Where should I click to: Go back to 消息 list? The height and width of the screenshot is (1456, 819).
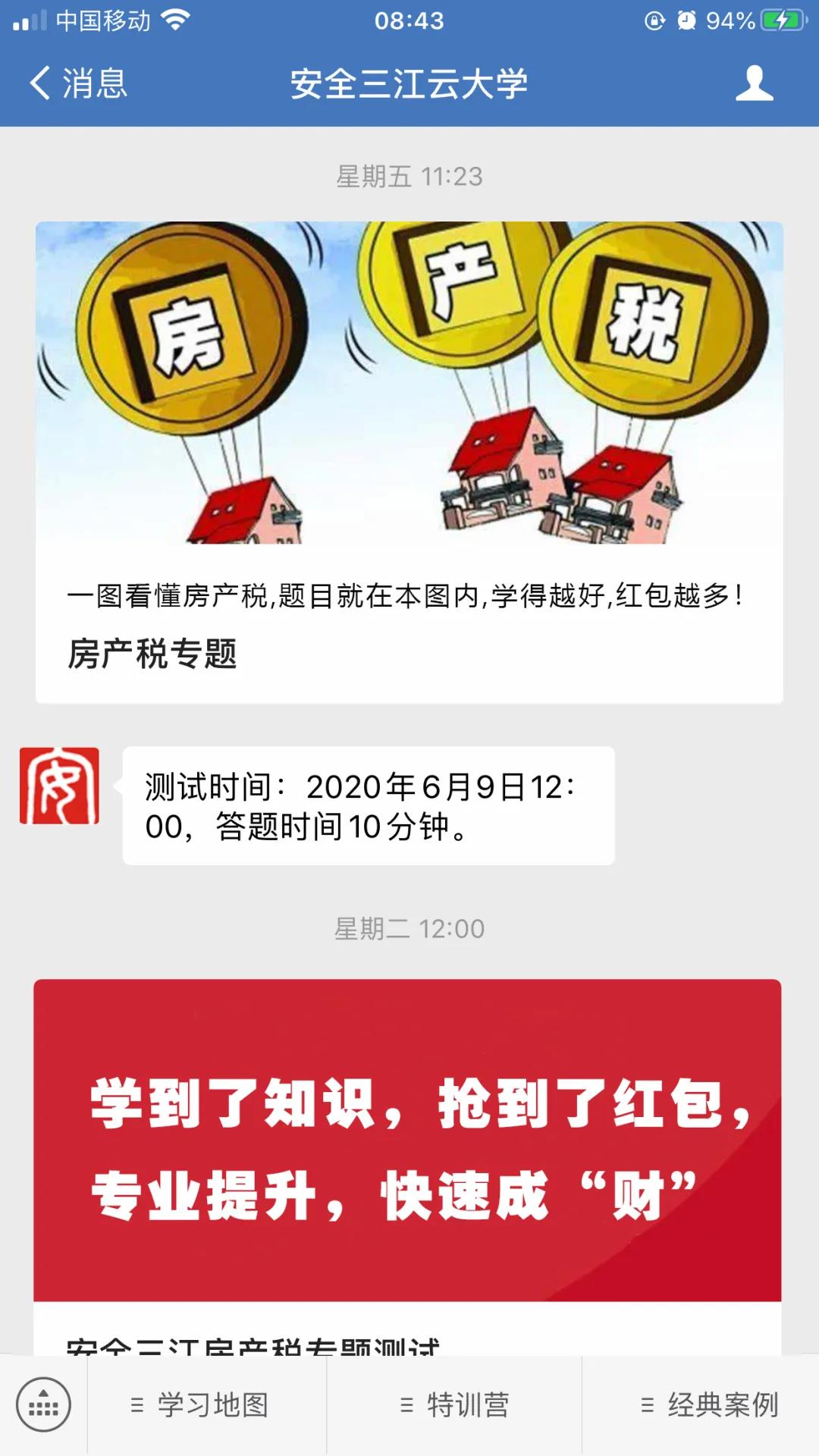77,83
